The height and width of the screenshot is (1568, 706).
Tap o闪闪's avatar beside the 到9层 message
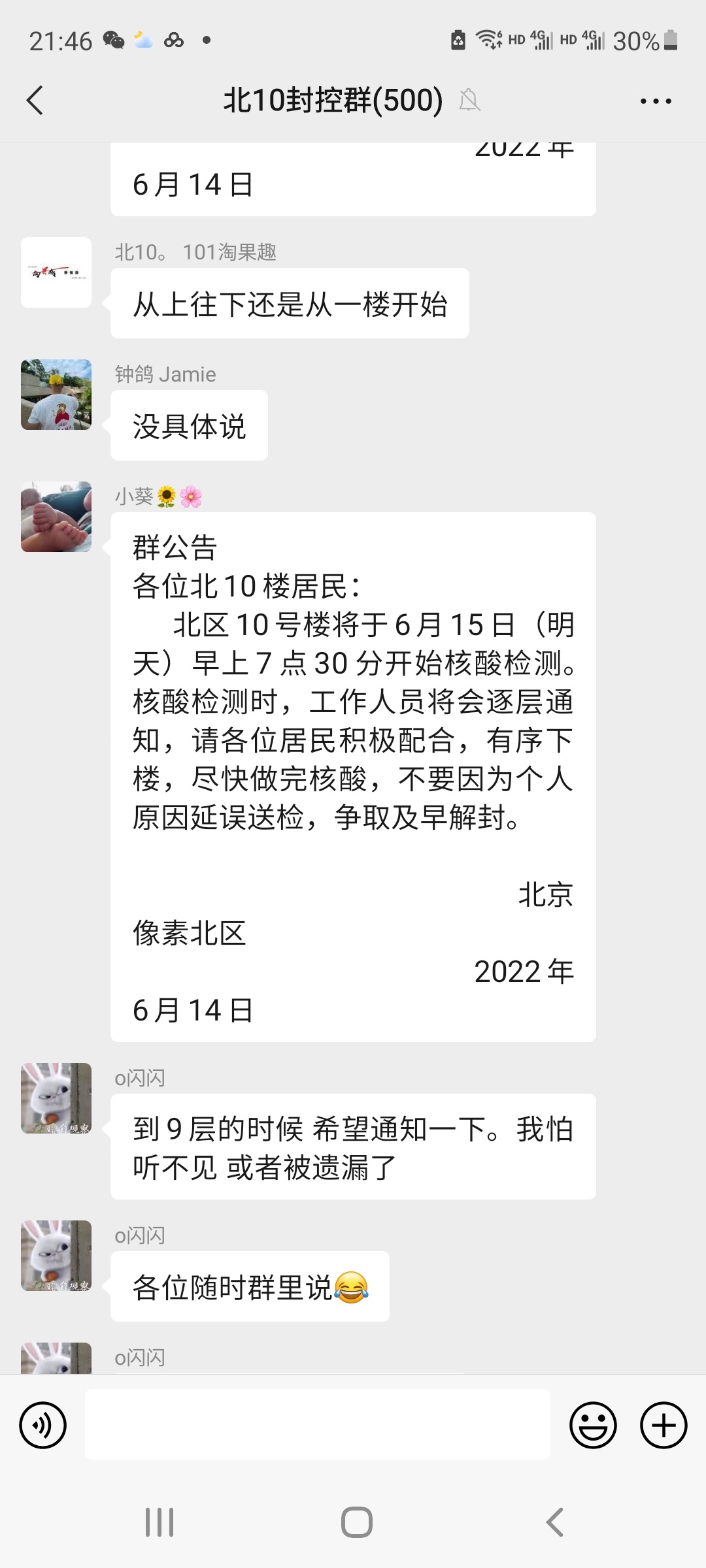coord(56,1098)
